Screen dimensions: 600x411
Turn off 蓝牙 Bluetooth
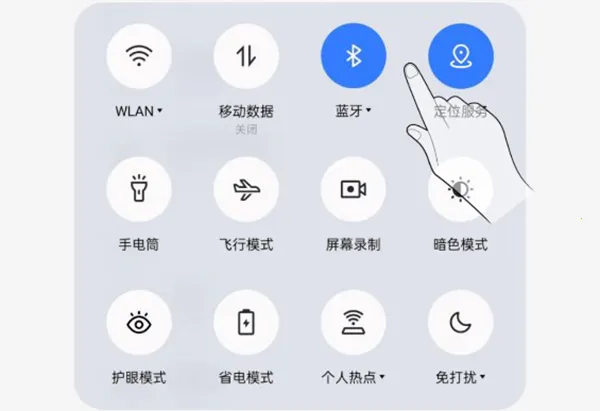coord(353,55)
